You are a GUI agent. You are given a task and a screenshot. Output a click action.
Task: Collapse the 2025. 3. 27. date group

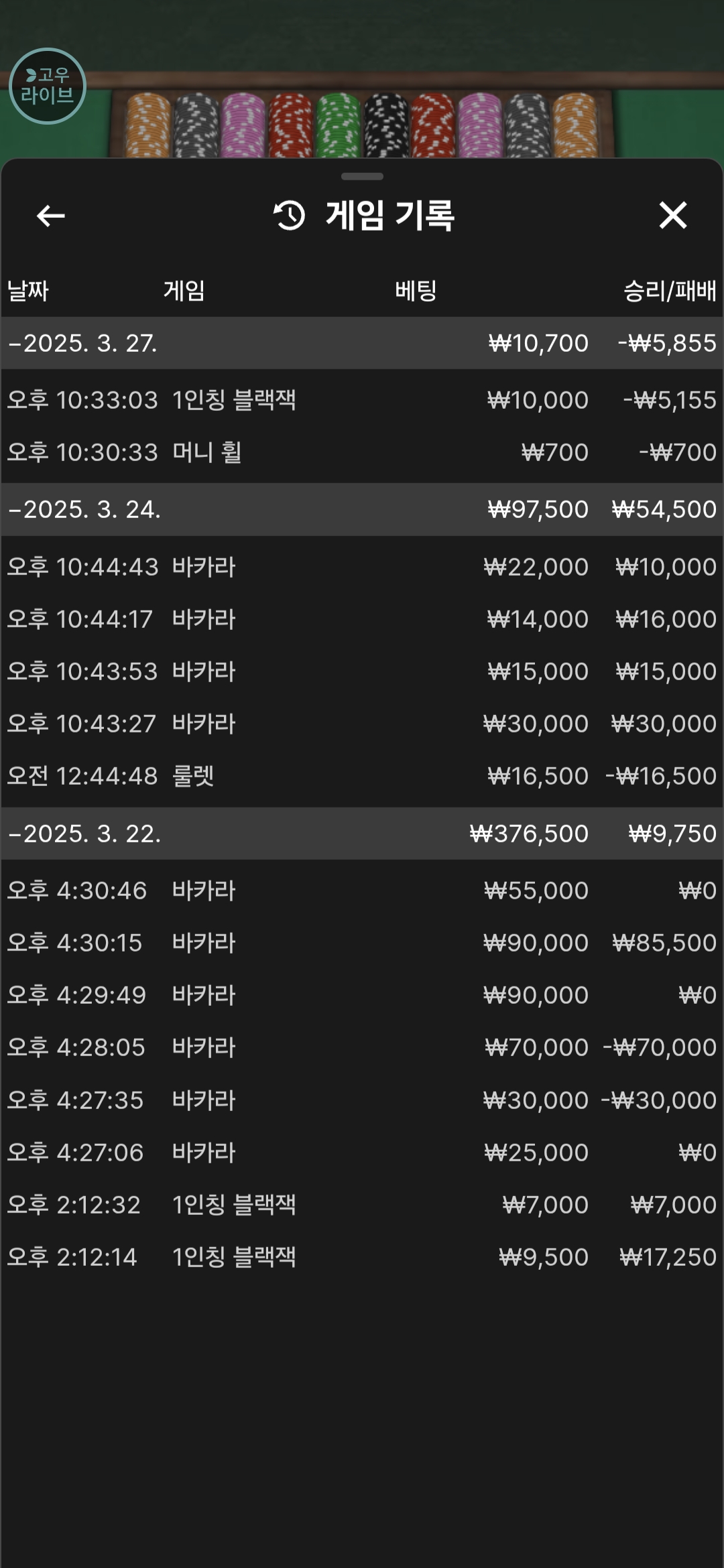pyautogui.click(x=362, y=343)
